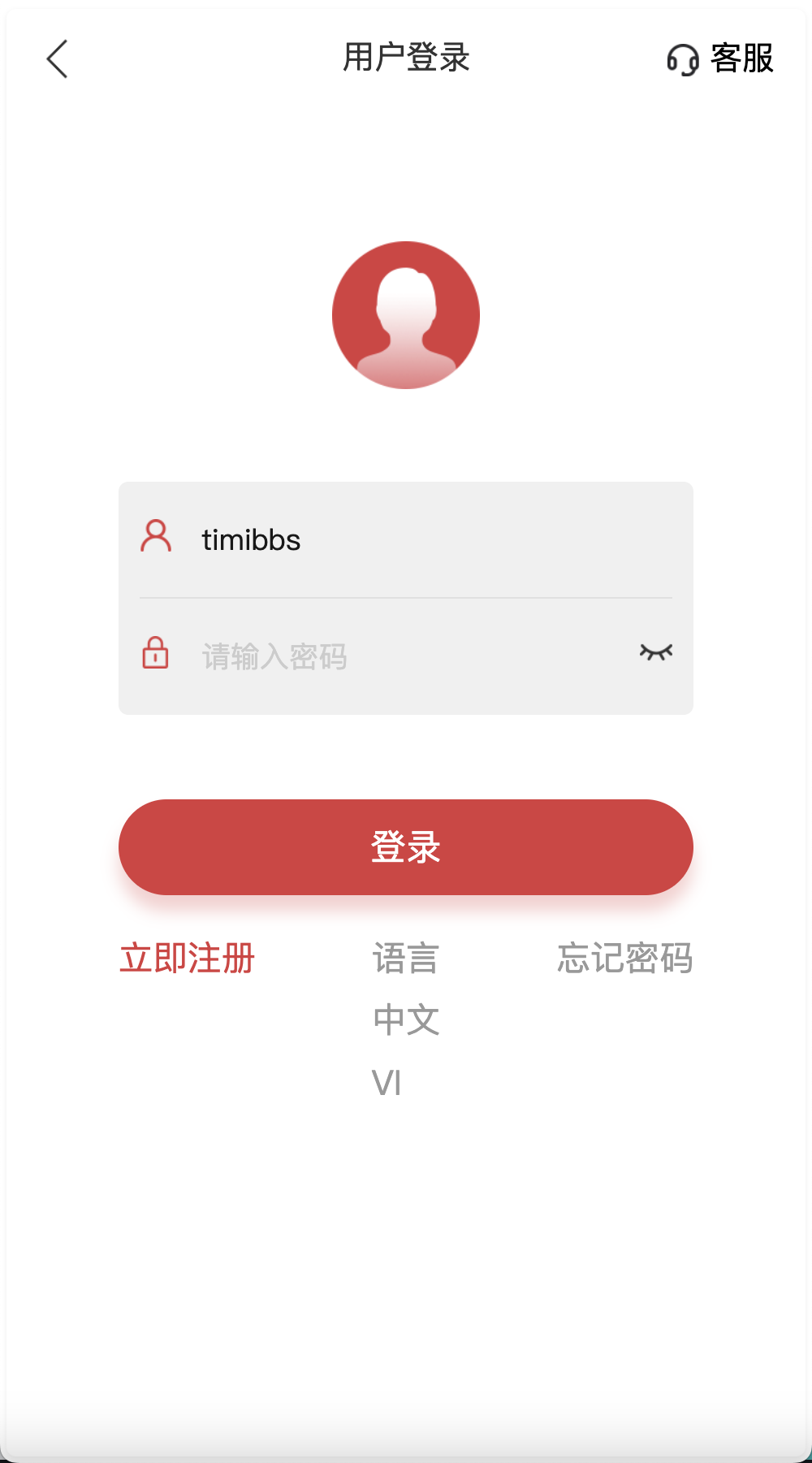Switch language to VI
This screenshot has height=1463, width=812.
(388, 1080)
